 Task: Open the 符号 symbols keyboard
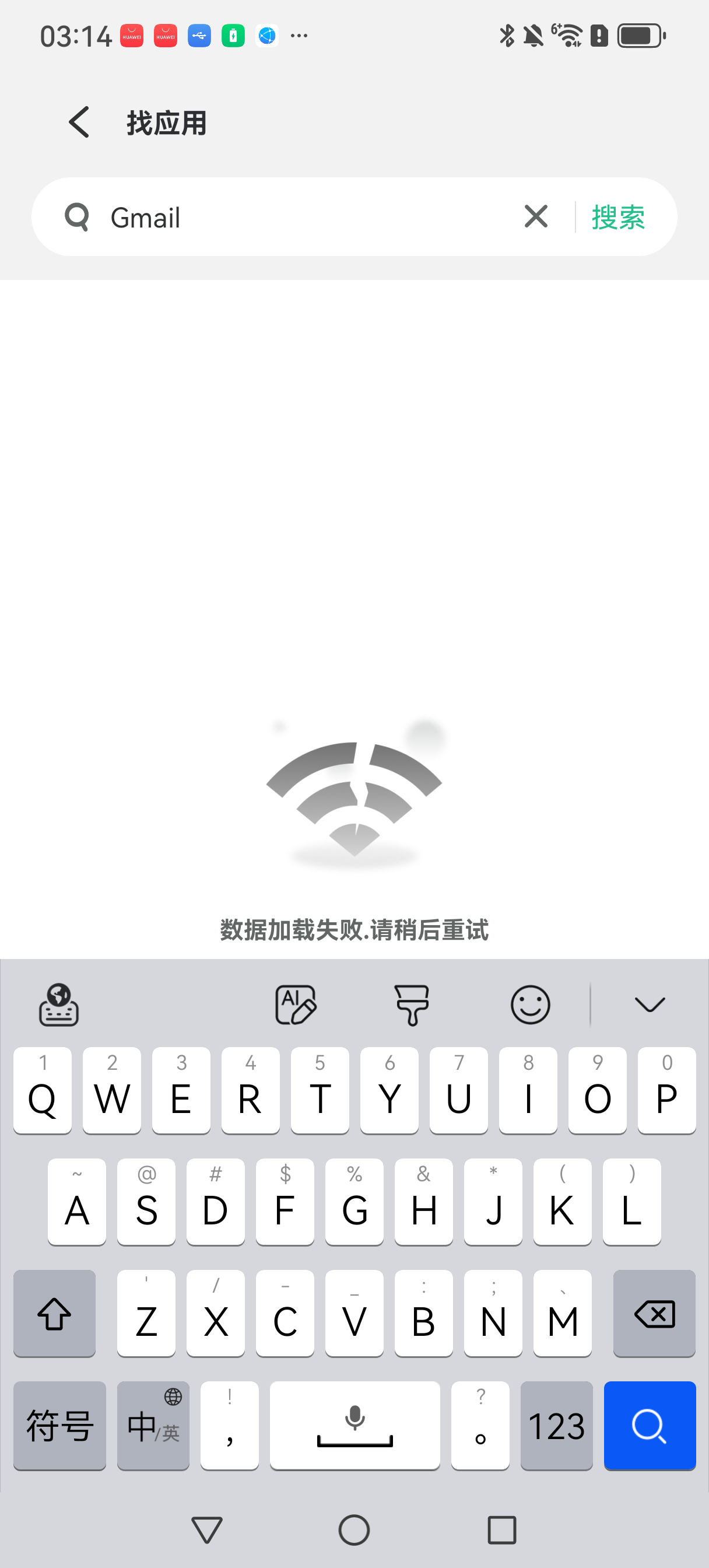coord(59,1426)
